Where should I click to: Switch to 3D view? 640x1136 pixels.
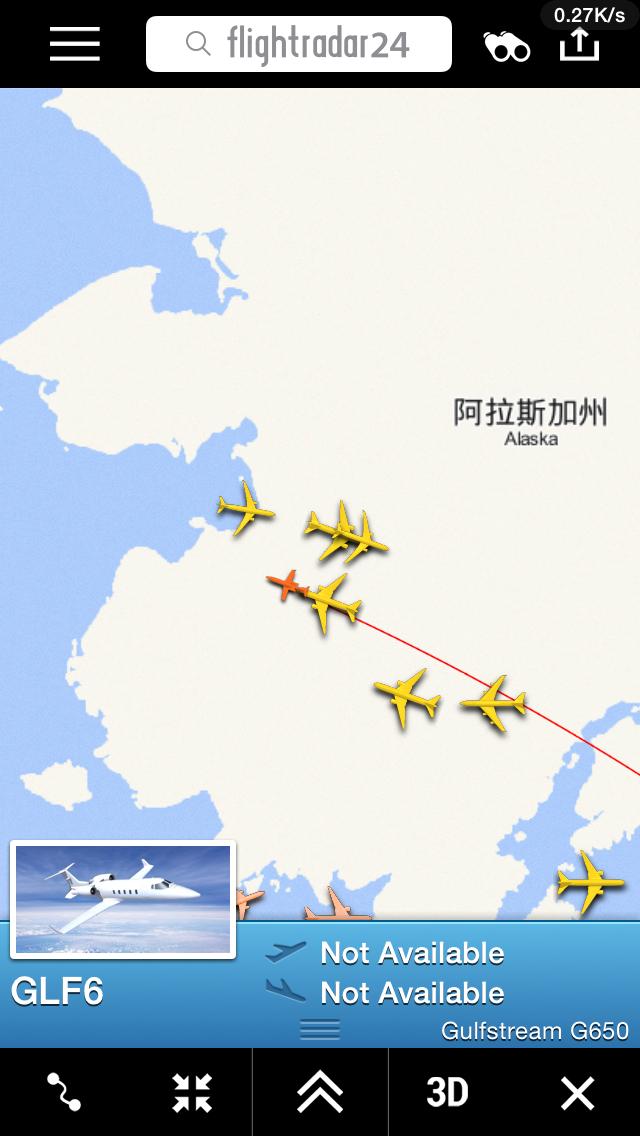click(x=447, y=1092)
